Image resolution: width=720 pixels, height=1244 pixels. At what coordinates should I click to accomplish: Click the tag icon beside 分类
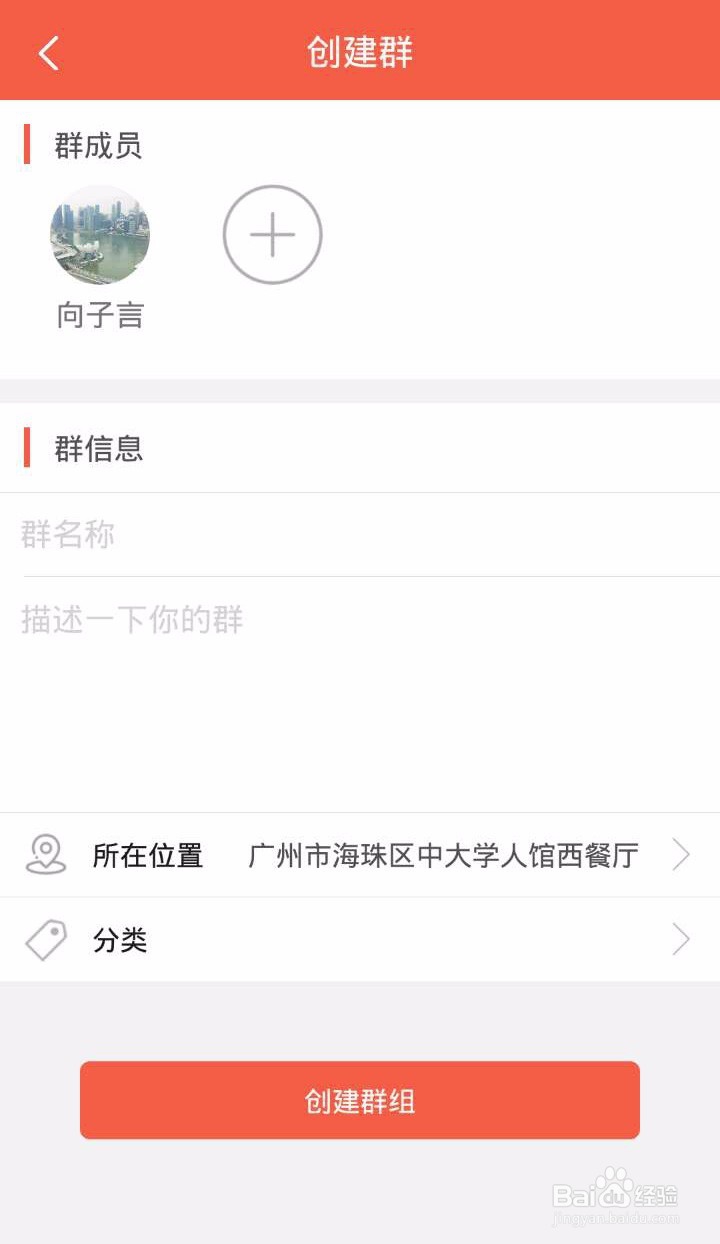(x=44, y=939)
